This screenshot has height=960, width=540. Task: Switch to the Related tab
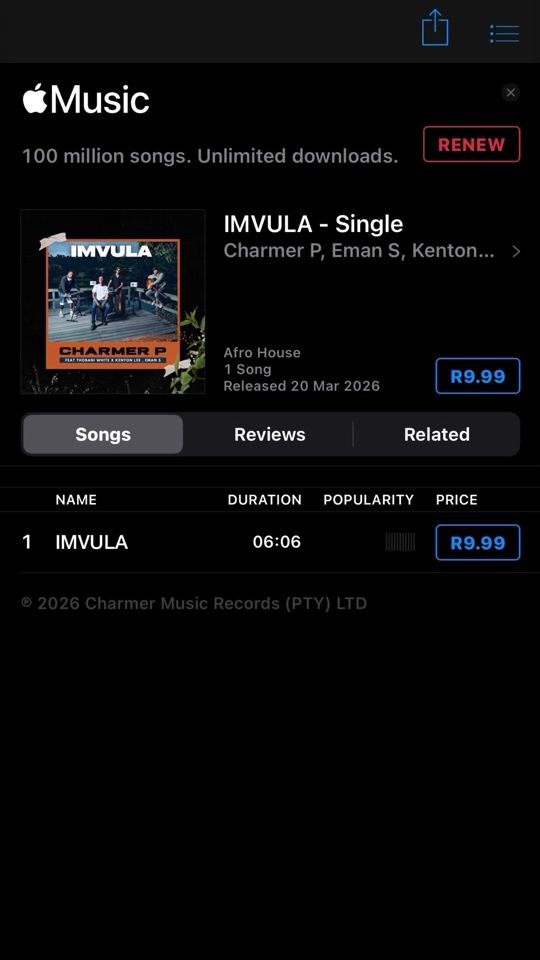click(437, 434)
